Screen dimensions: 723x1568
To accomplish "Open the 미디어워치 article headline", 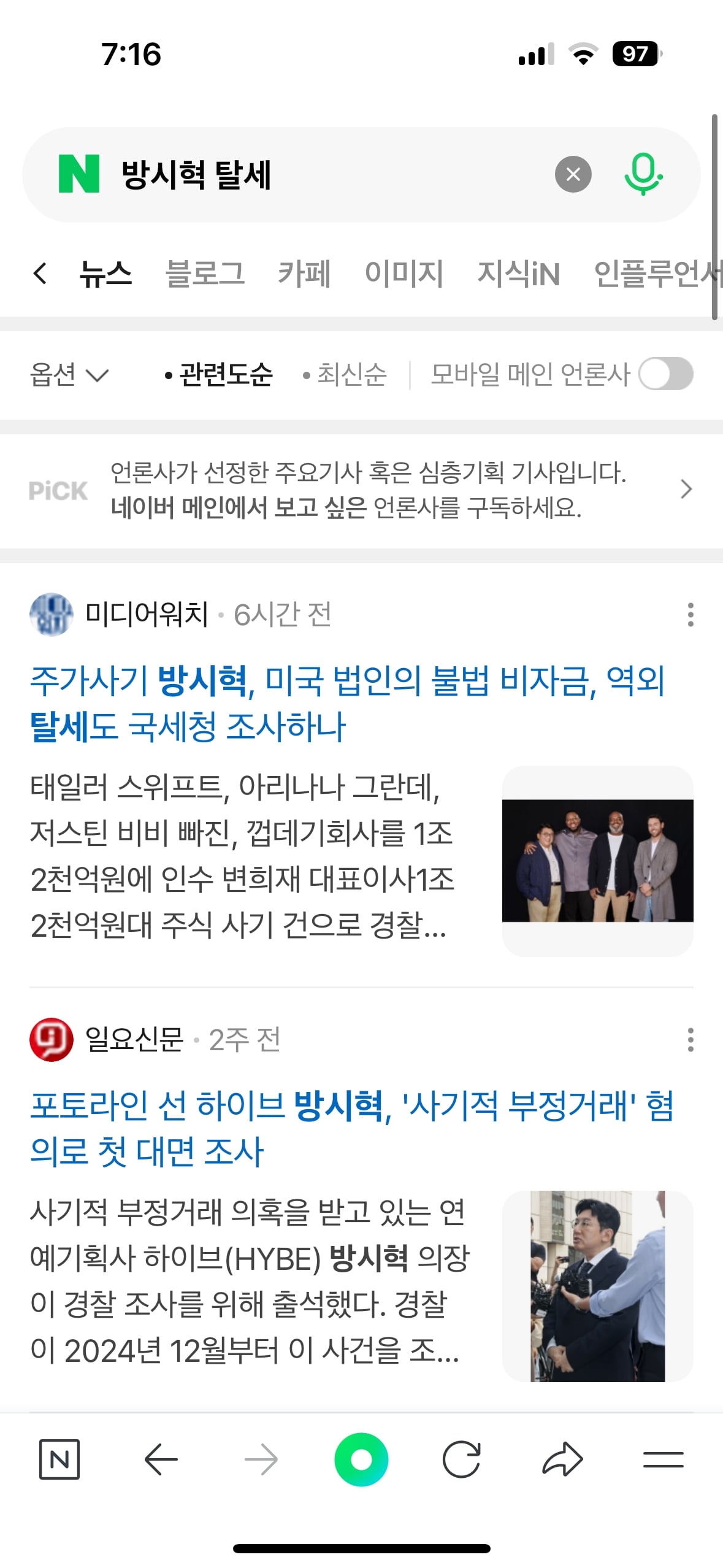I will click(x=348, y=704).
